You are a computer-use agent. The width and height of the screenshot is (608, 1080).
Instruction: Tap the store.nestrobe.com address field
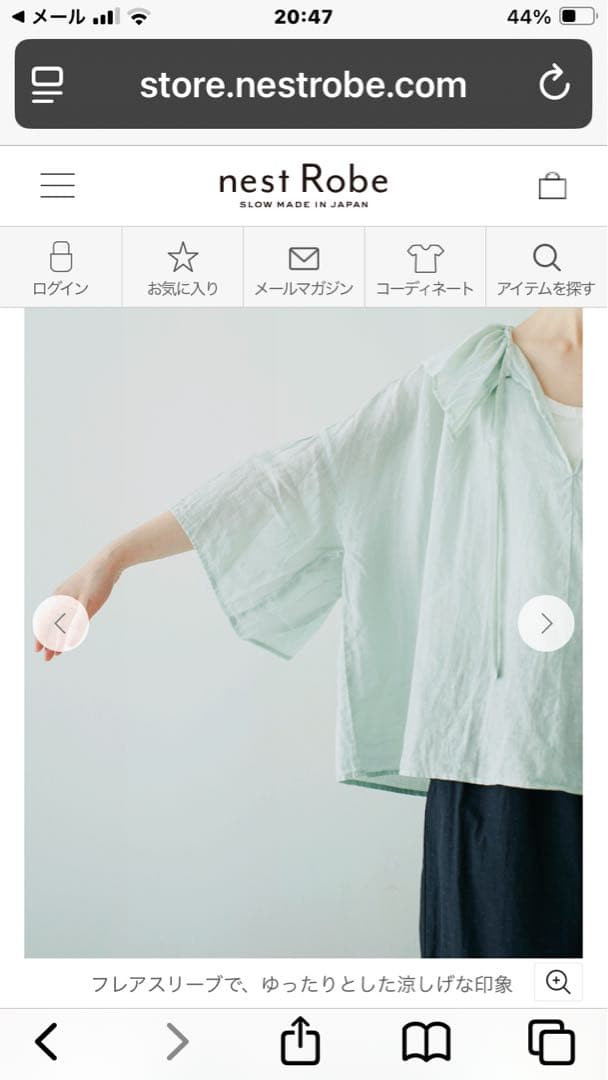click(x=303, y=84)
